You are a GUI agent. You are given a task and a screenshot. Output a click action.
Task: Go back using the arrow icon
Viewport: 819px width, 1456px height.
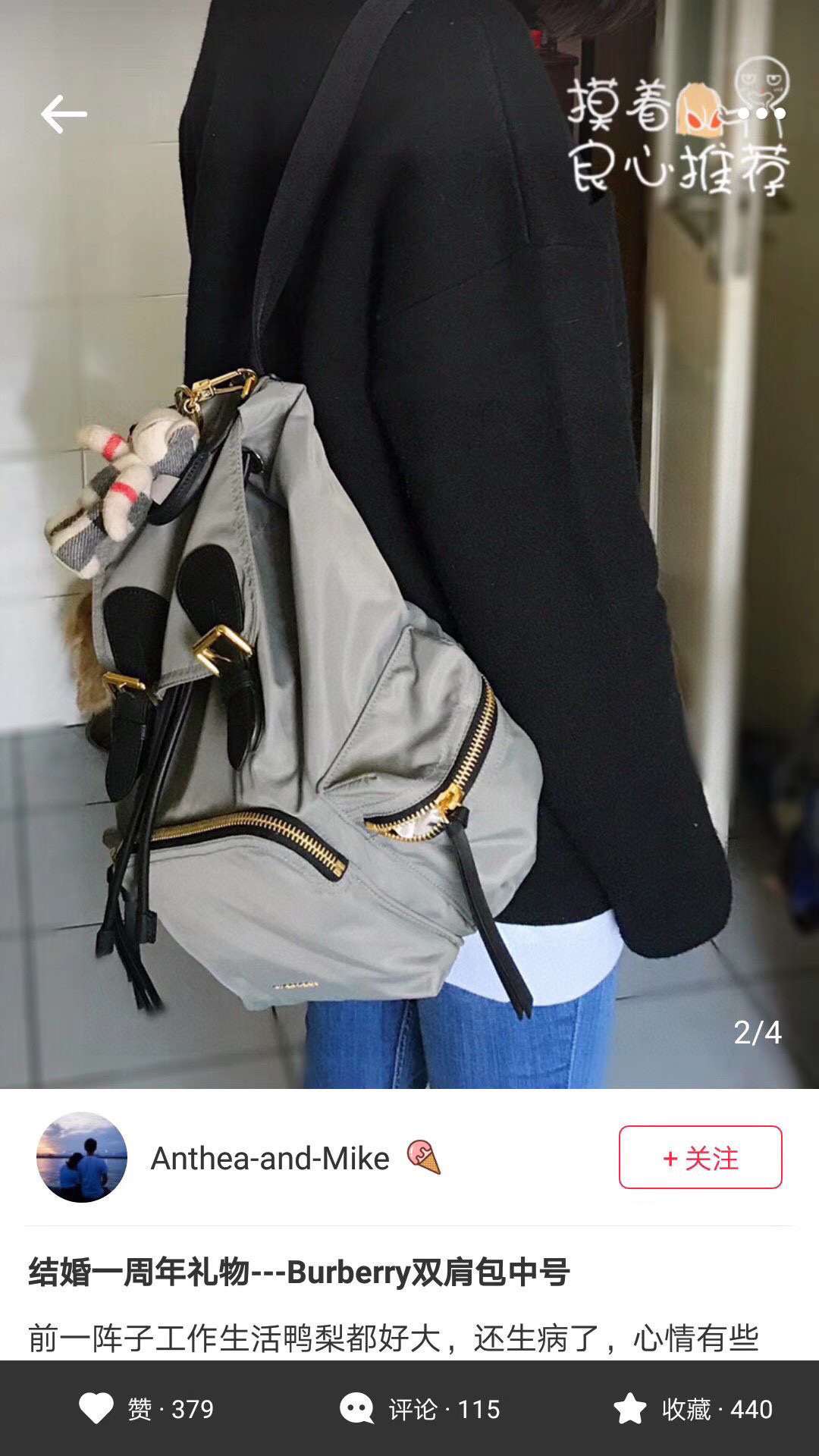coord(64,115)
